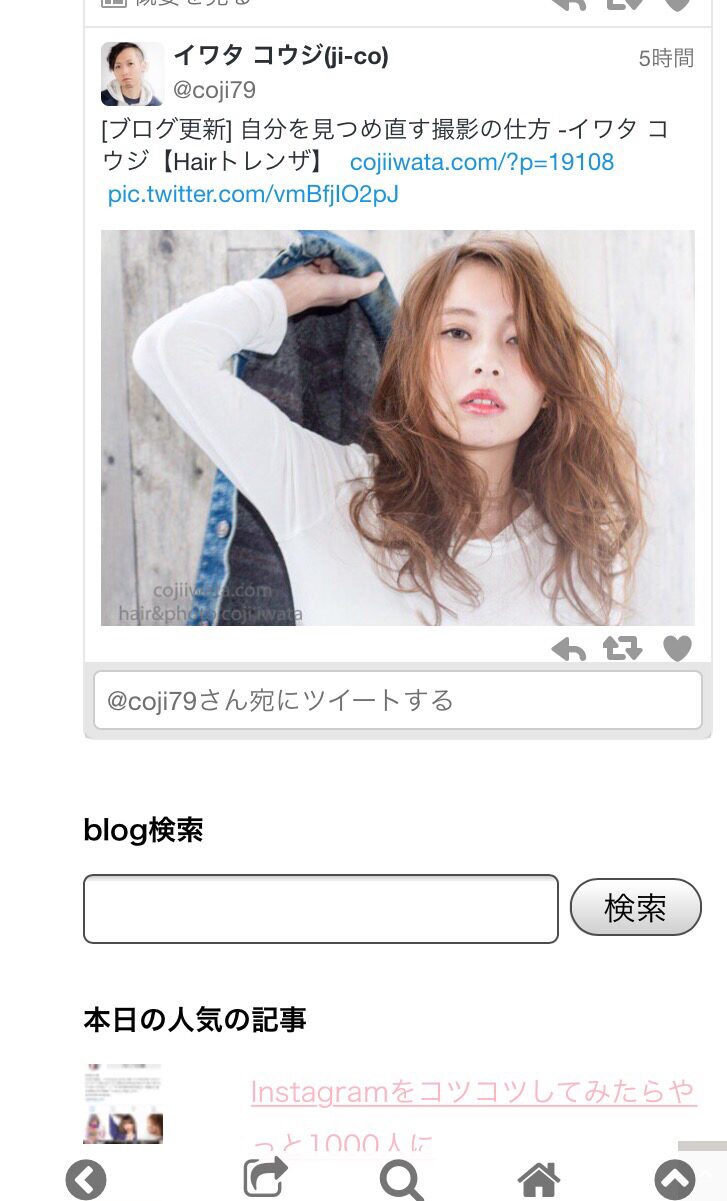This screenshot has width=727, height=1201.
Task: Open イワタ コウジ profile avatar
Action: 132,74
